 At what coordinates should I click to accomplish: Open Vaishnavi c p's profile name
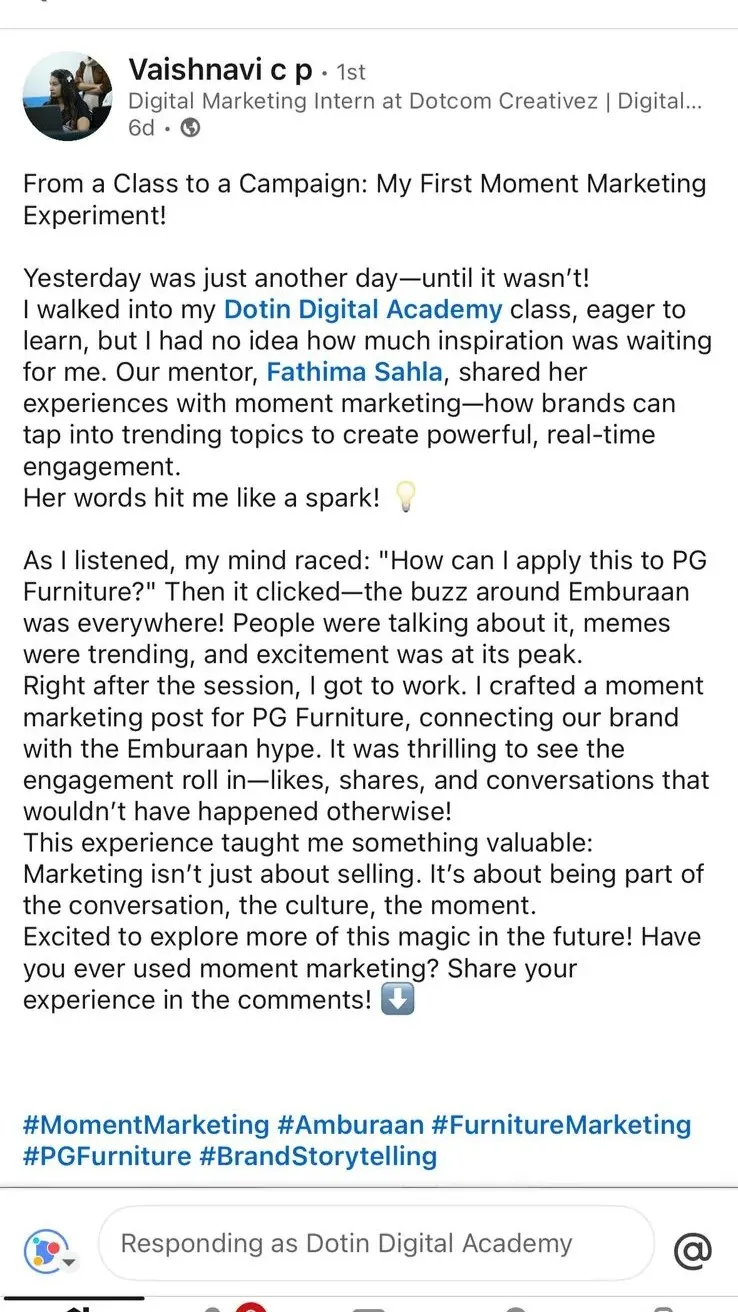220,70
